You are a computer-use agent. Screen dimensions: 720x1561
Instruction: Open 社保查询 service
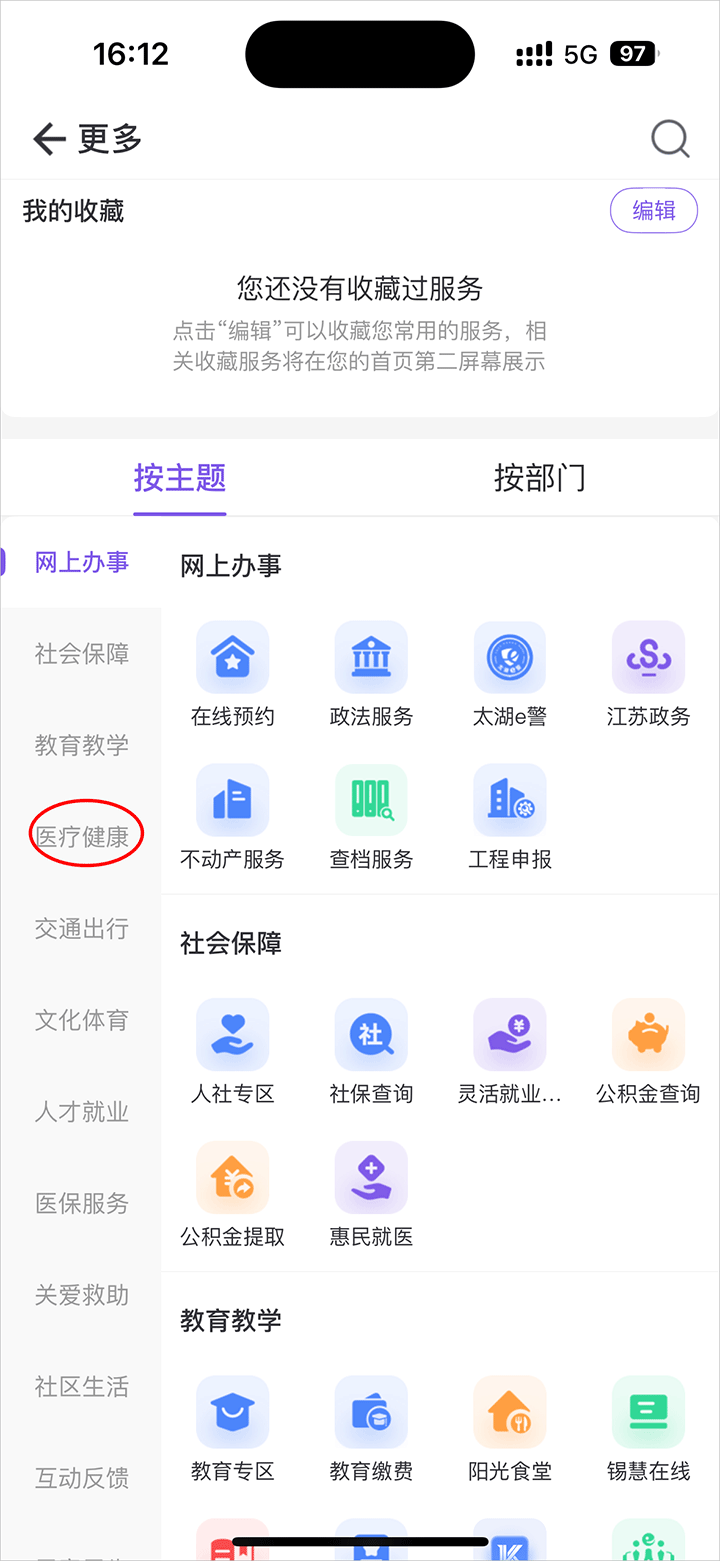[371, 1050]
